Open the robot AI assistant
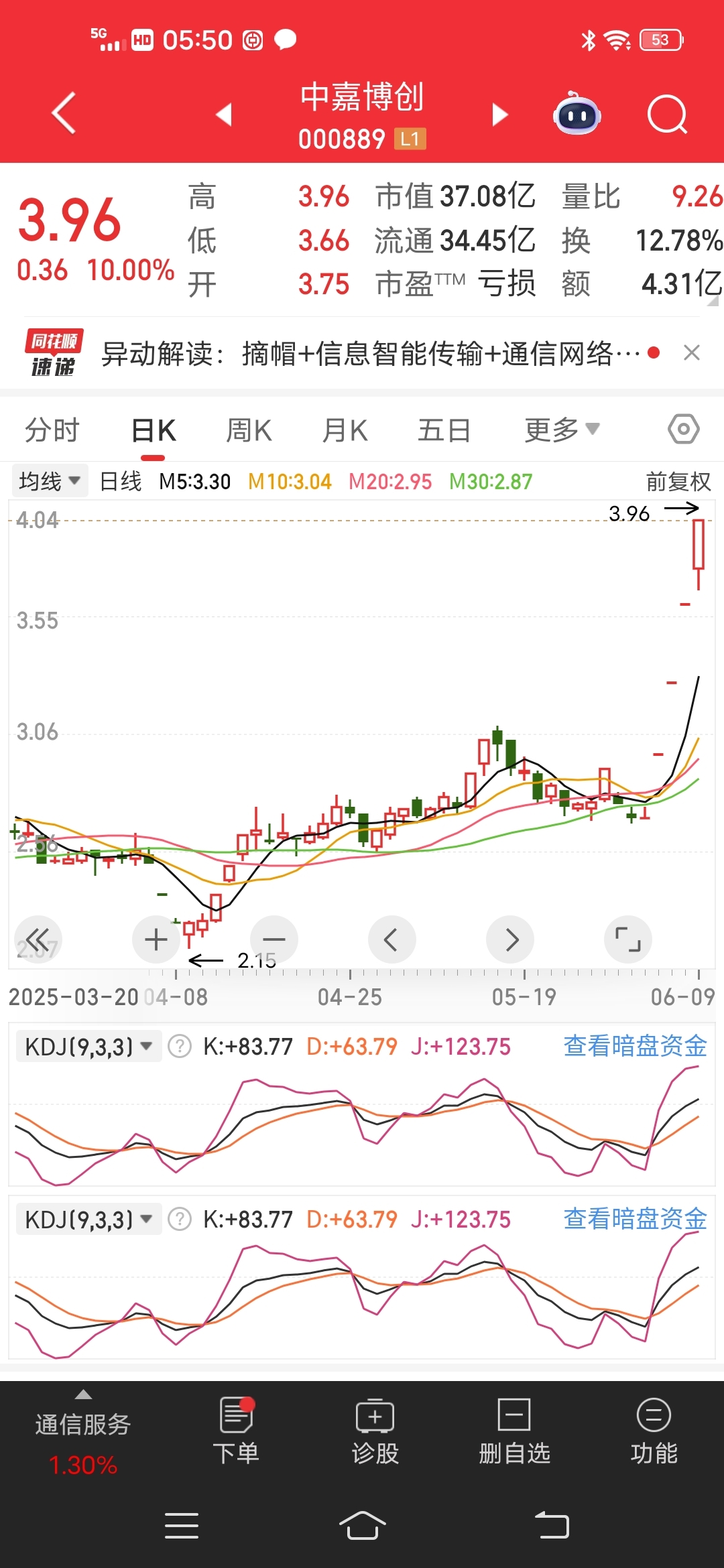Image resolution: width=724 pixels, height=1568 pixels. [577, 115]
